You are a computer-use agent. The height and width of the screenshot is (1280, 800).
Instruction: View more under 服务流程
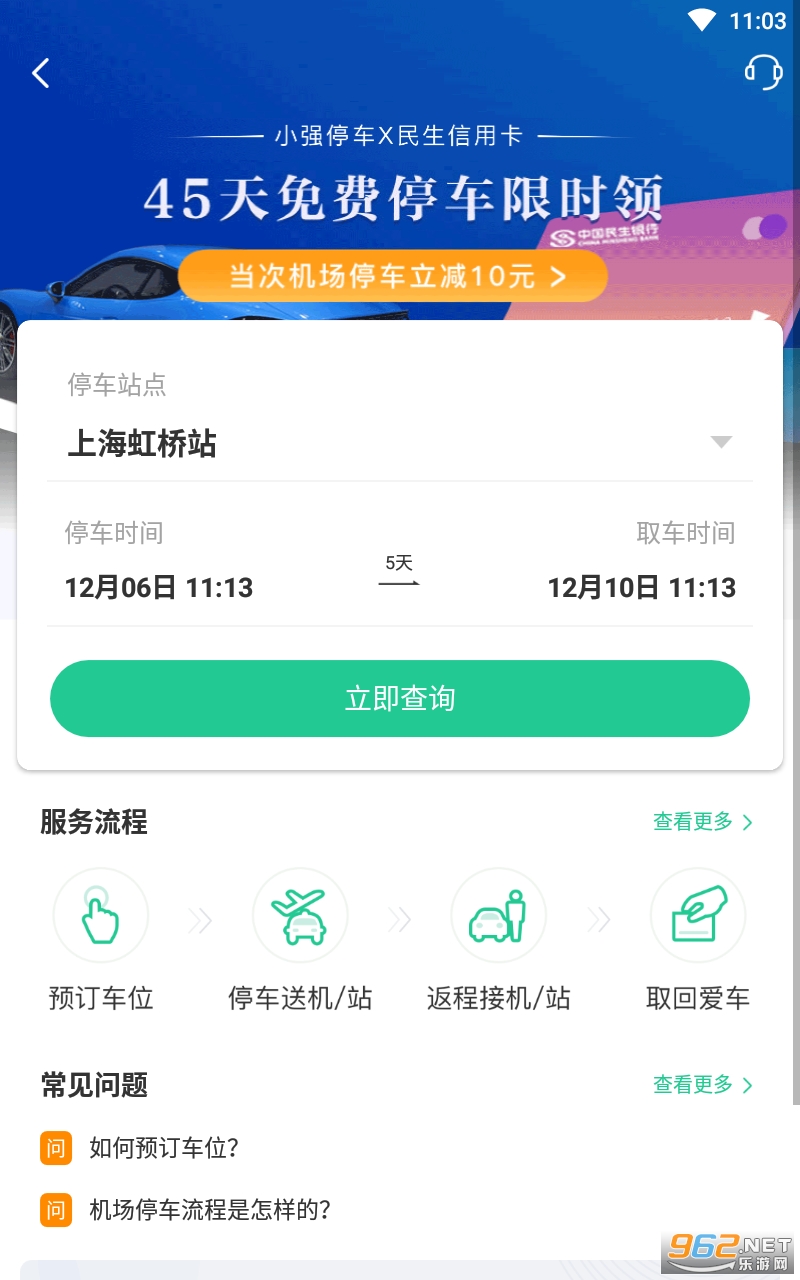tap(703, 822)
